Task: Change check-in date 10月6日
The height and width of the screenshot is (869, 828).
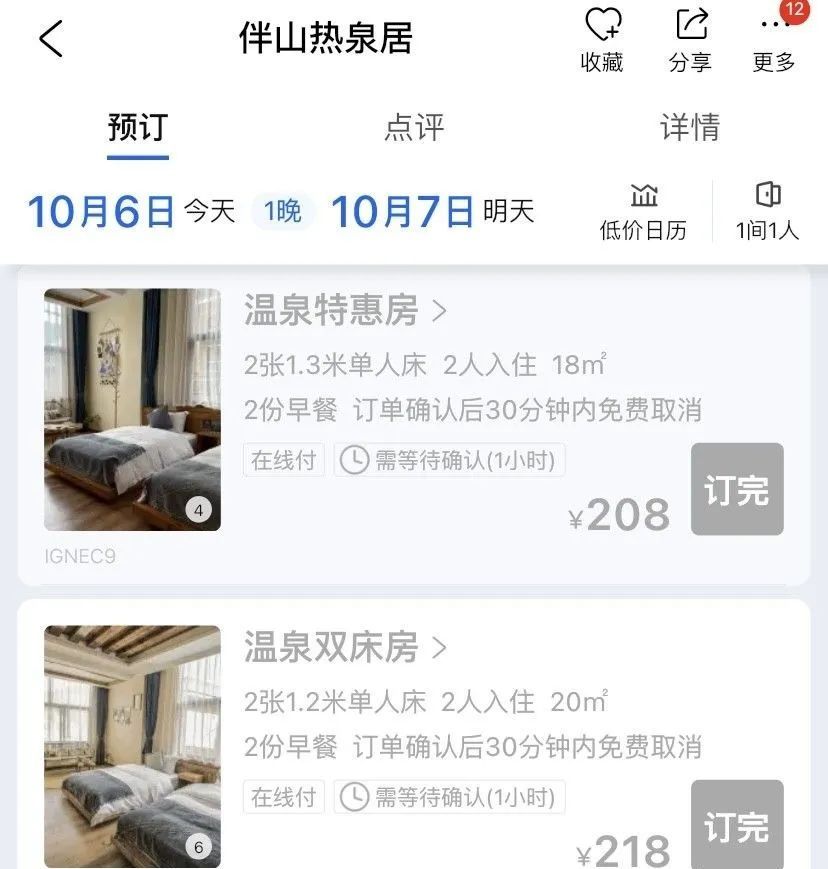Action: [100, 211]
